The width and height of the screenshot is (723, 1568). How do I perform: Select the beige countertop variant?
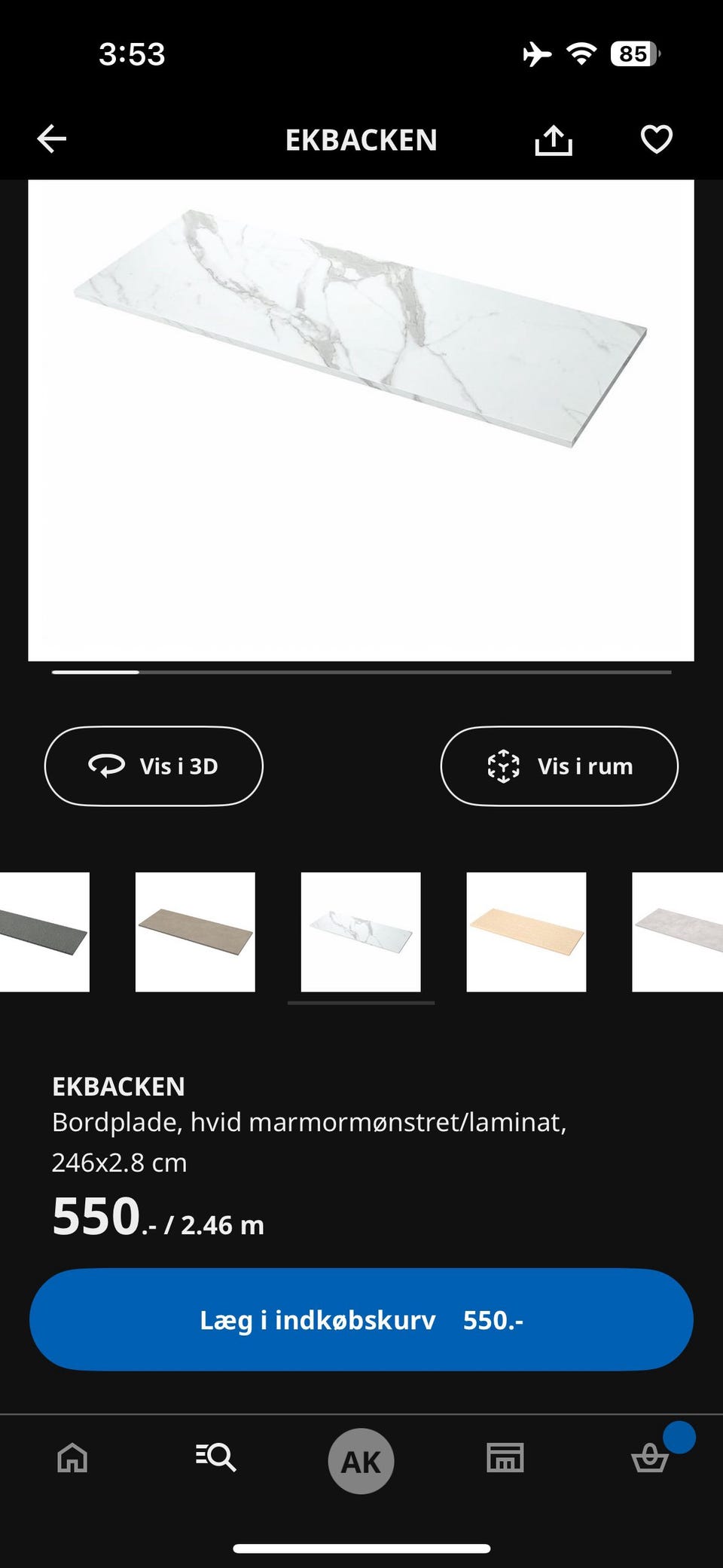point(526,932)
